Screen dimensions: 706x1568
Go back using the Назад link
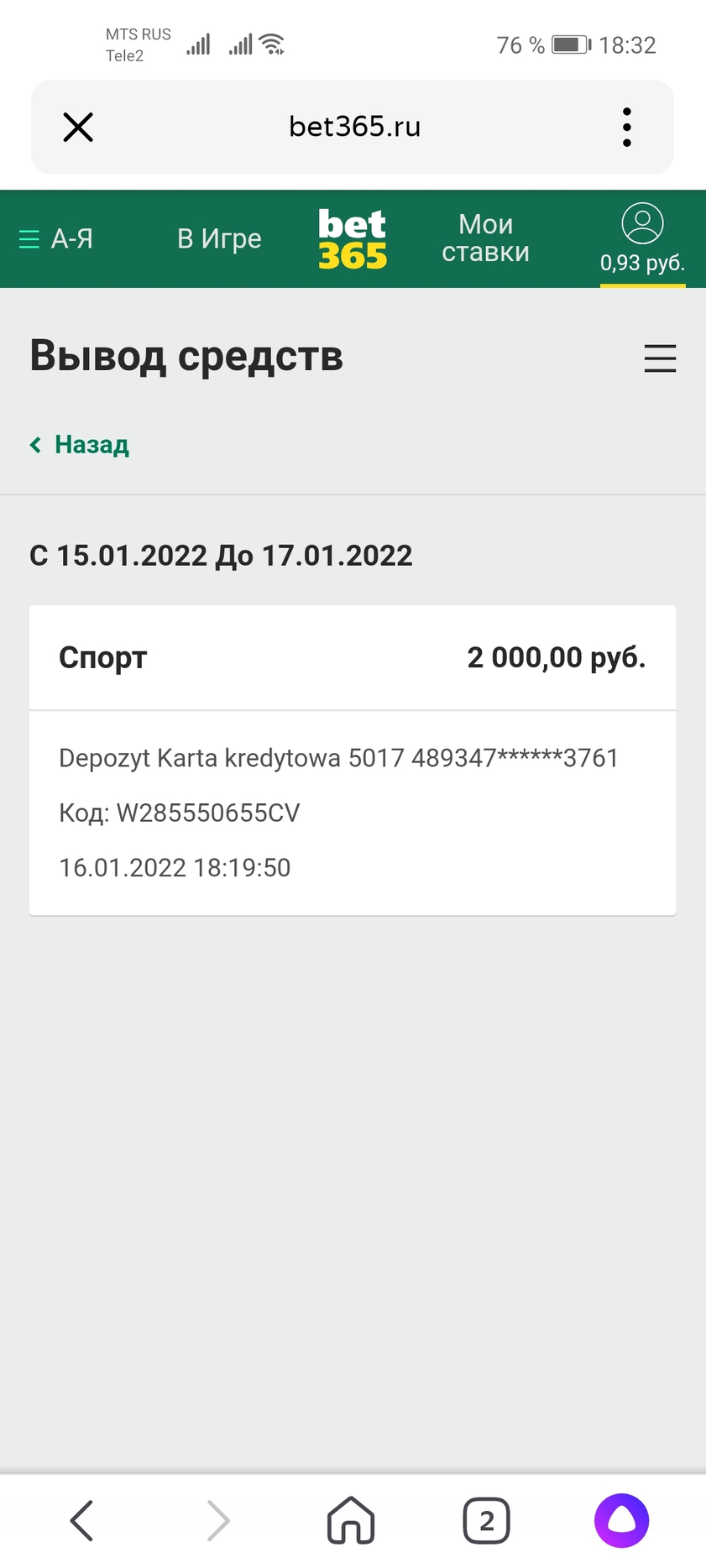[80, 444]
